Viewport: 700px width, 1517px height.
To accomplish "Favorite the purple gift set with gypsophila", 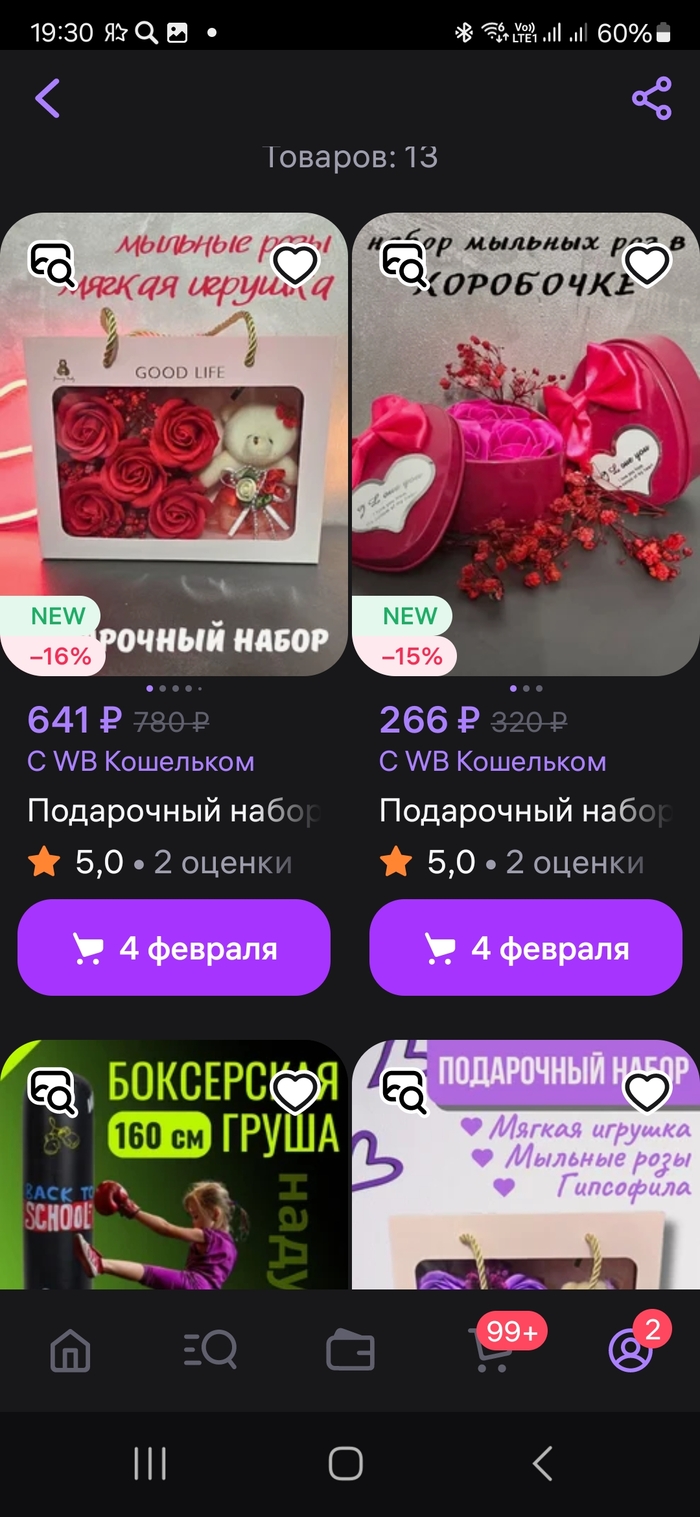I will pos(646,1093).
